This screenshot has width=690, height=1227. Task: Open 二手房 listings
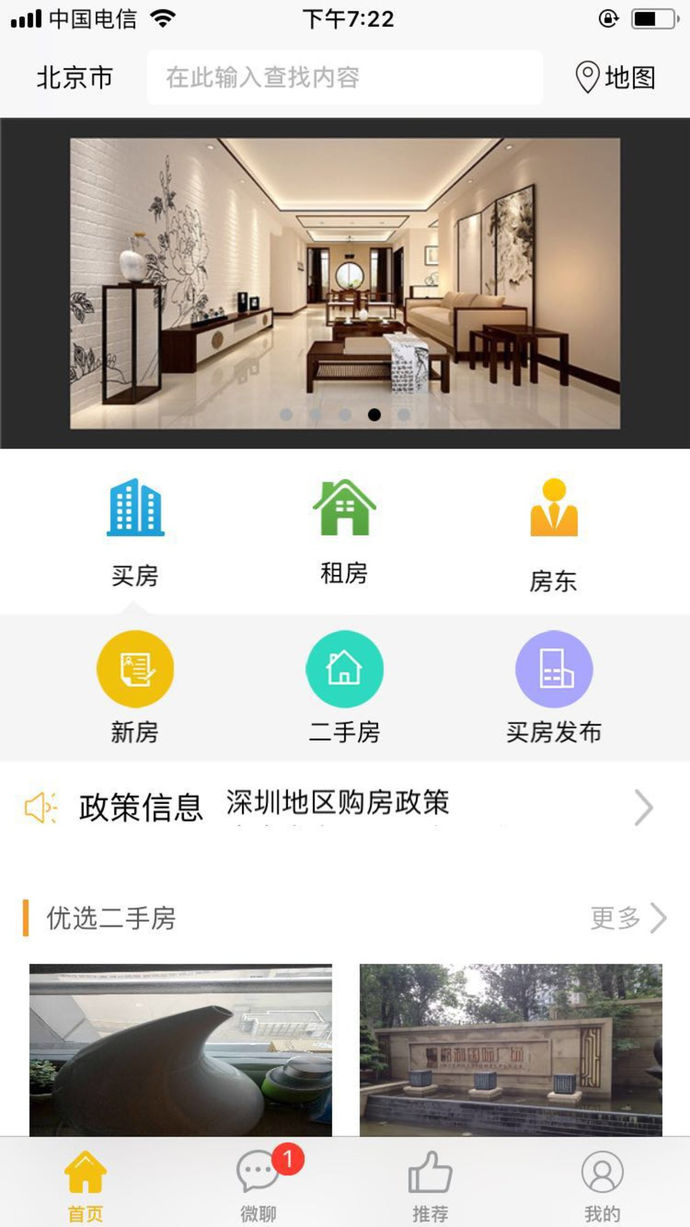pyautogui.click(x=344, y=687)
